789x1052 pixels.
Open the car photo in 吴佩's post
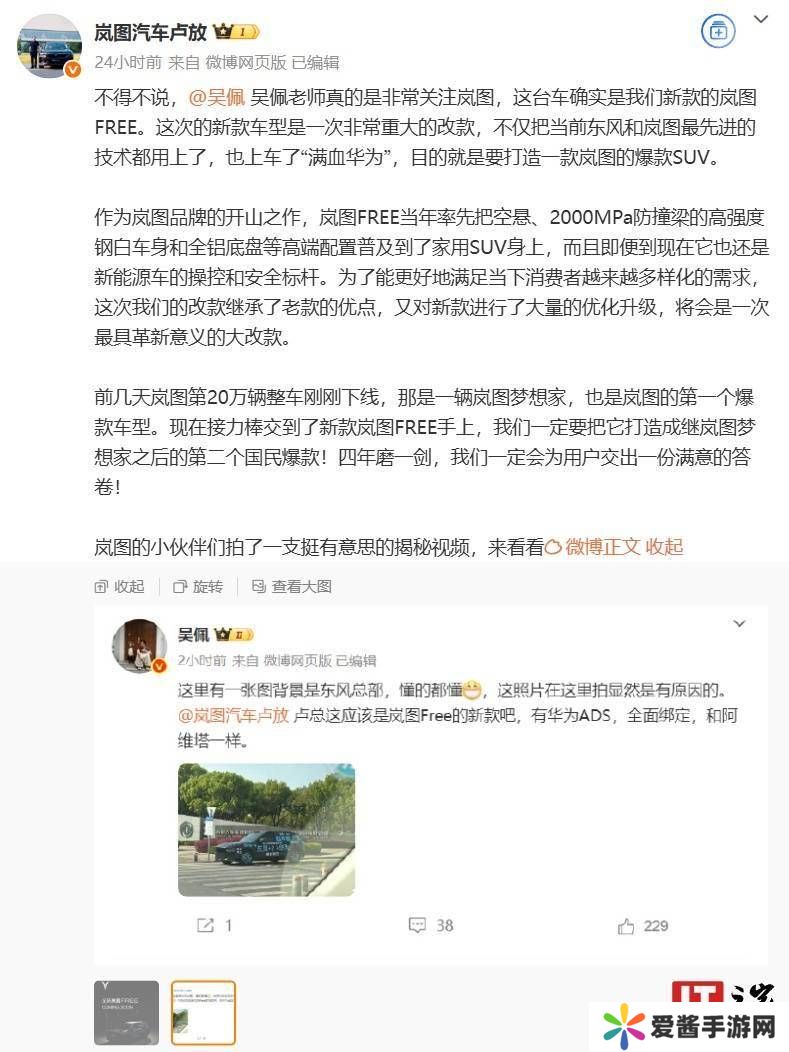(x=266, y=829)
